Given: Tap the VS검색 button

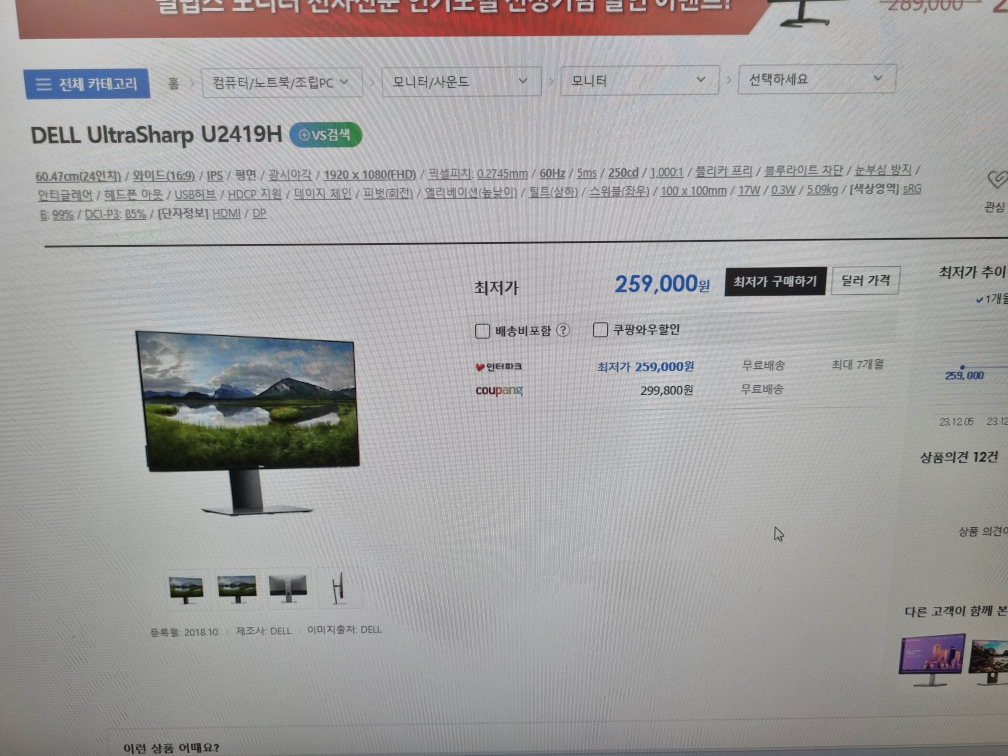Looking at the screenshot, I should [326, 135].
